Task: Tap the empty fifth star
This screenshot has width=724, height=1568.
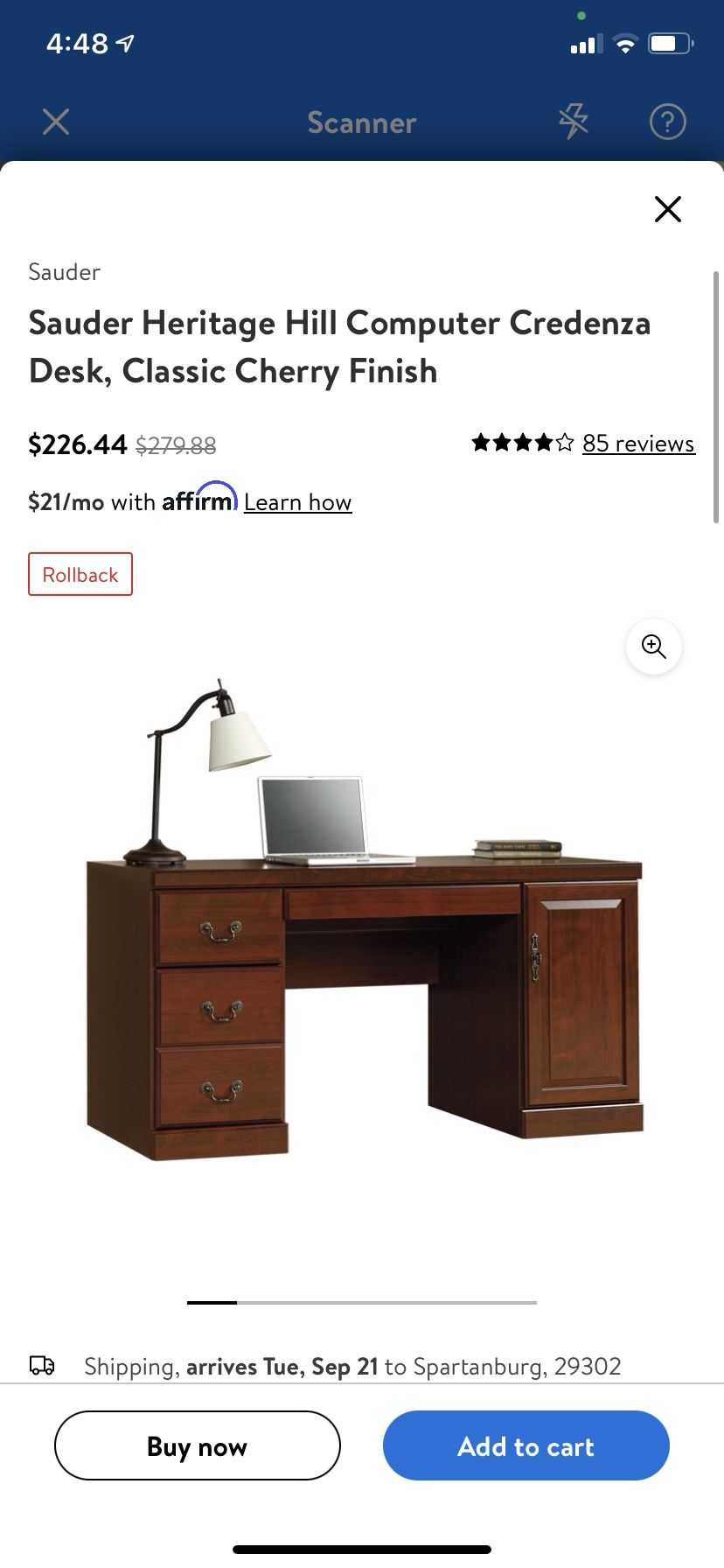Action: (x=565, y=443)
